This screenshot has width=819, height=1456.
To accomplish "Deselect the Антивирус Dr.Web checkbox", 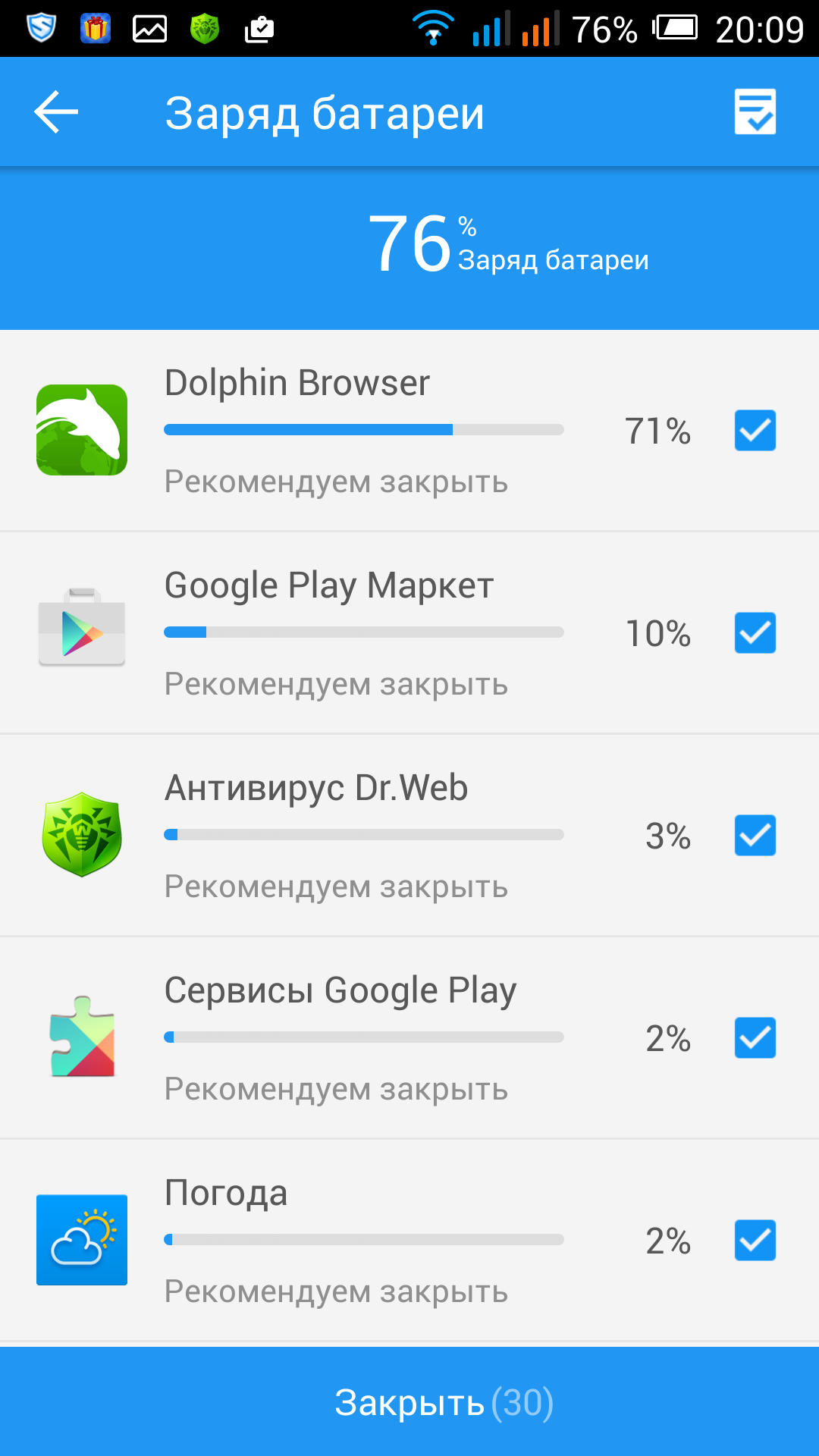I will point(755,836).
